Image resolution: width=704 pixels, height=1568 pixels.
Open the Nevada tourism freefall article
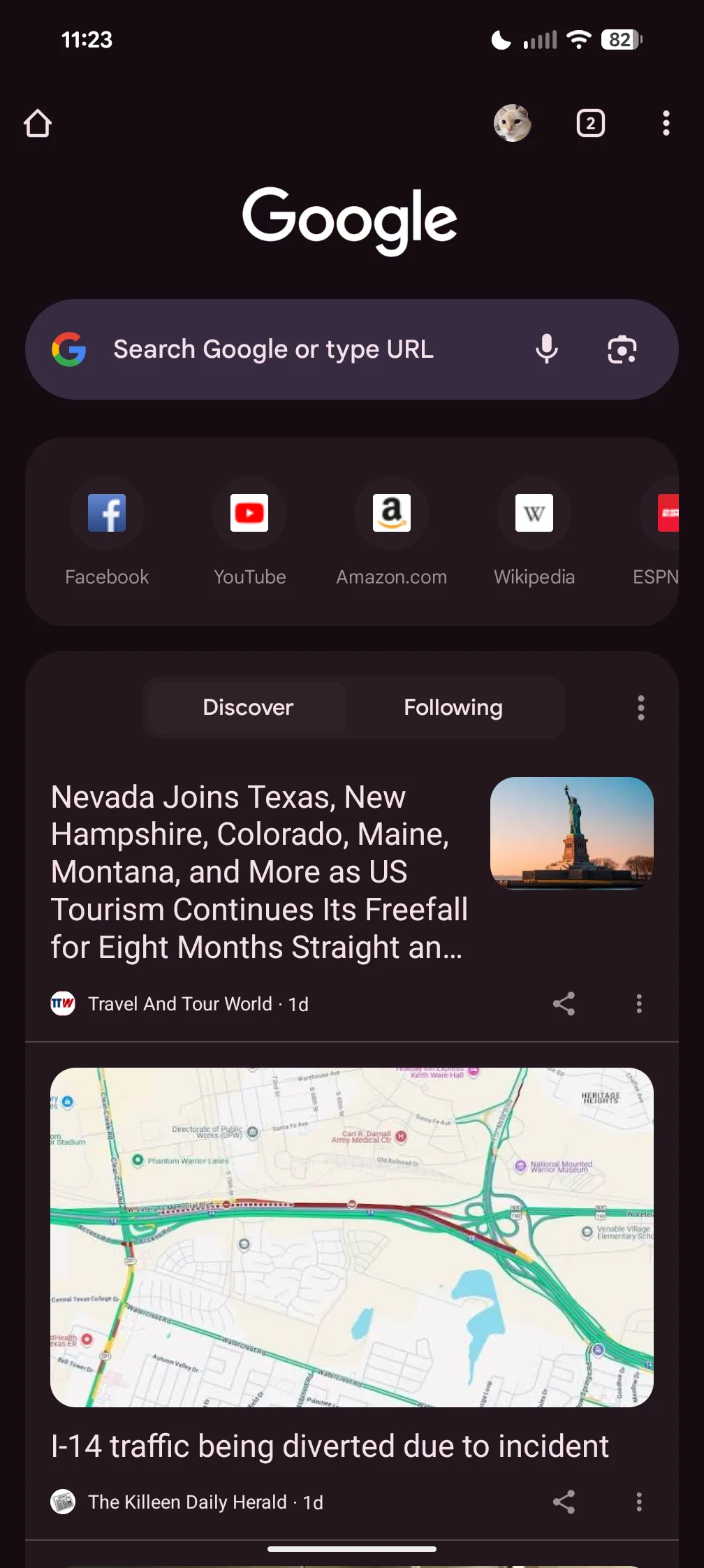tap(259, 871)
